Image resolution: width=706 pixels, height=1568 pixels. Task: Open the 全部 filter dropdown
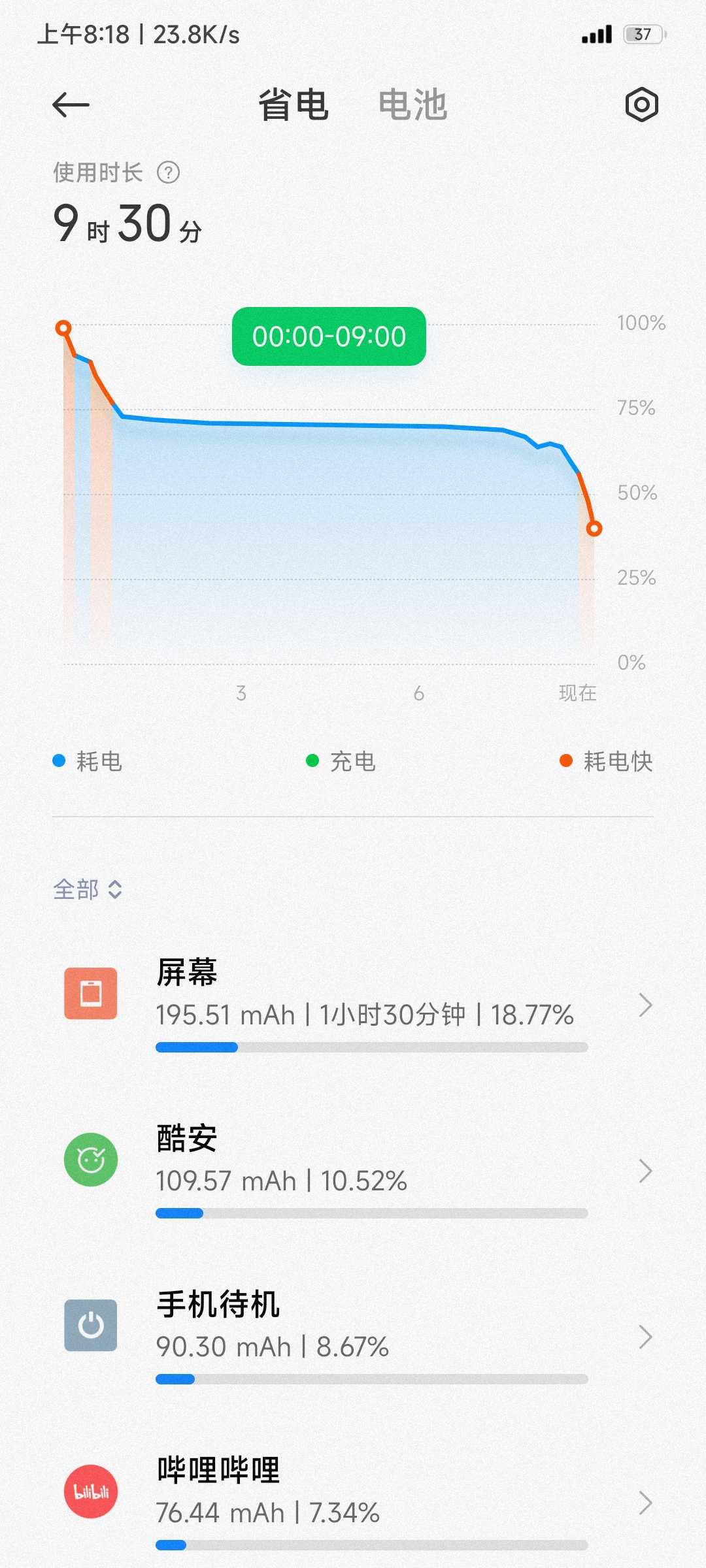coord(87,889)
